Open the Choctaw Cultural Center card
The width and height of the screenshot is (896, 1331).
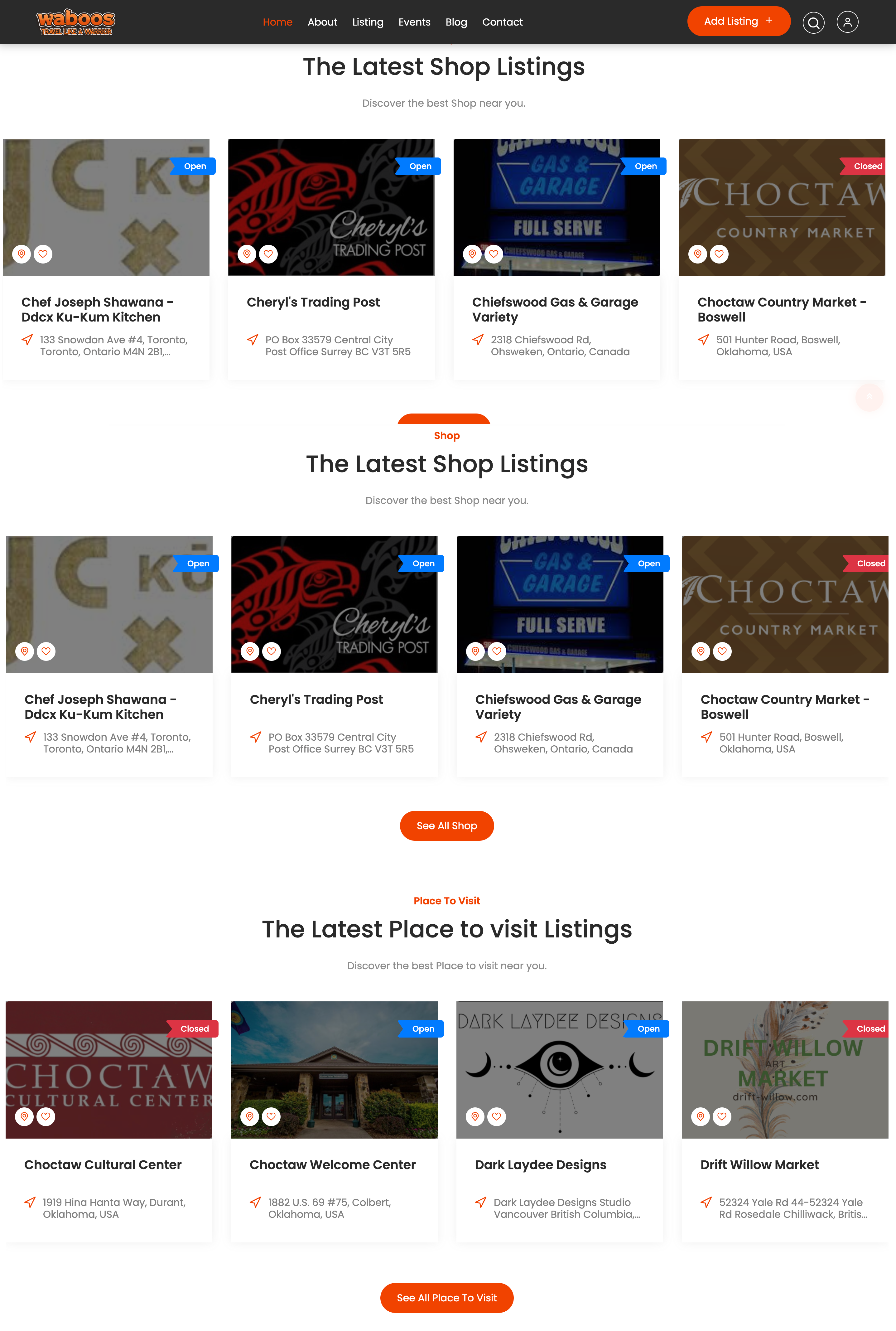(103, 1164)
